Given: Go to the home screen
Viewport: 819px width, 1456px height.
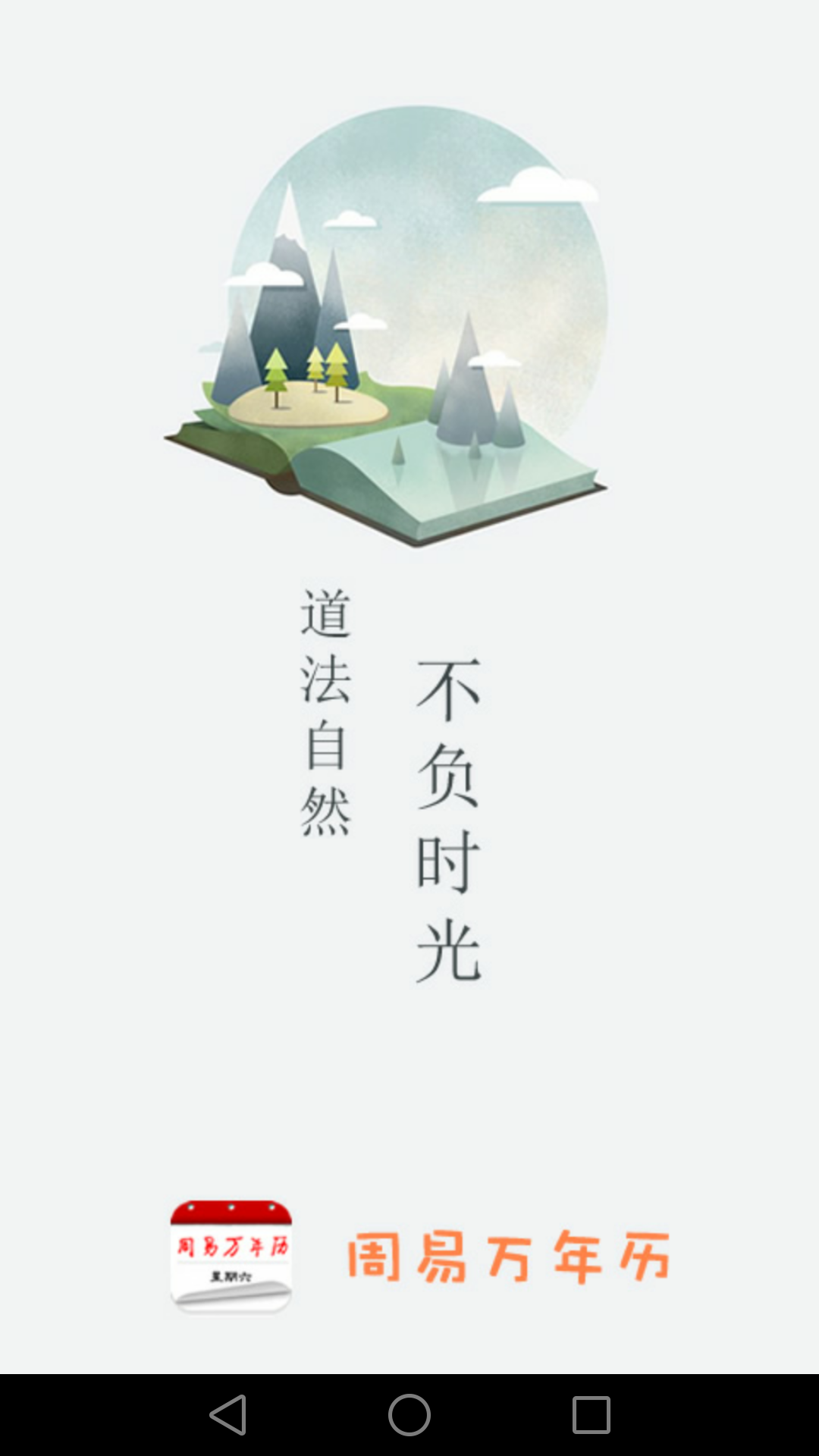Looking at the screenshot, I should click(x=409, y=1415).
